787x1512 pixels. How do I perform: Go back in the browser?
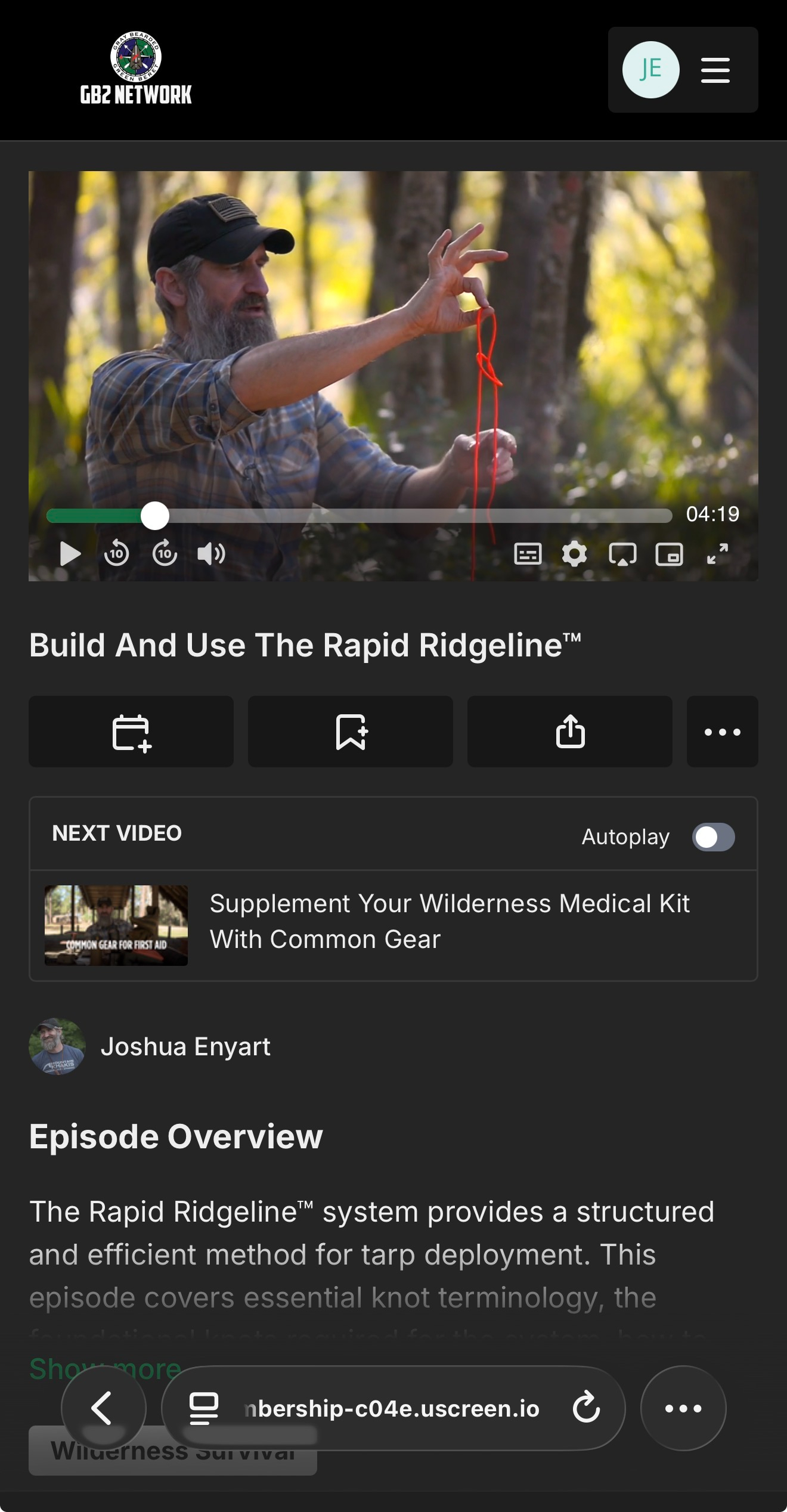(103, 1408)
